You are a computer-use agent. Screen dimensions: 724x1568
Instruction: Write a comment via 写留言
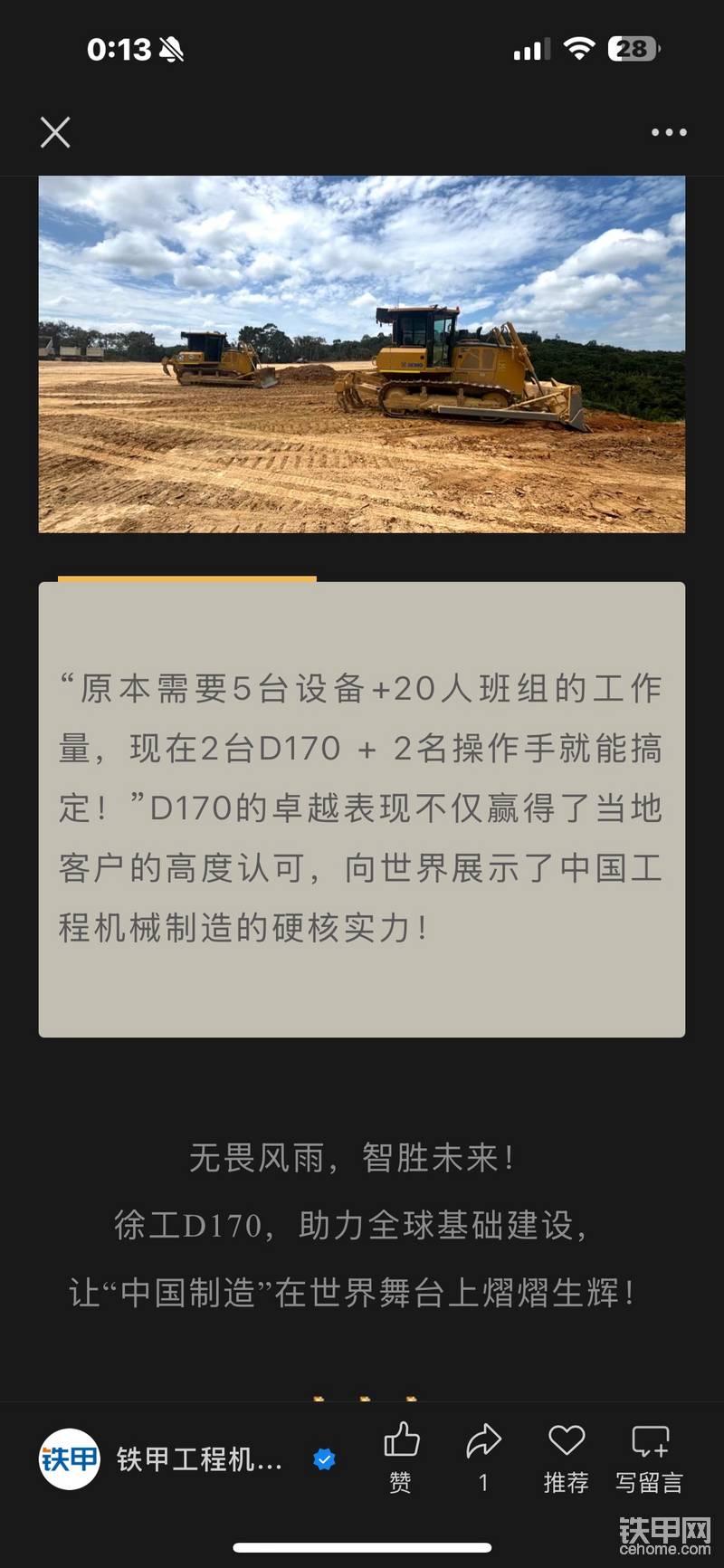[x=650, y=1457]
